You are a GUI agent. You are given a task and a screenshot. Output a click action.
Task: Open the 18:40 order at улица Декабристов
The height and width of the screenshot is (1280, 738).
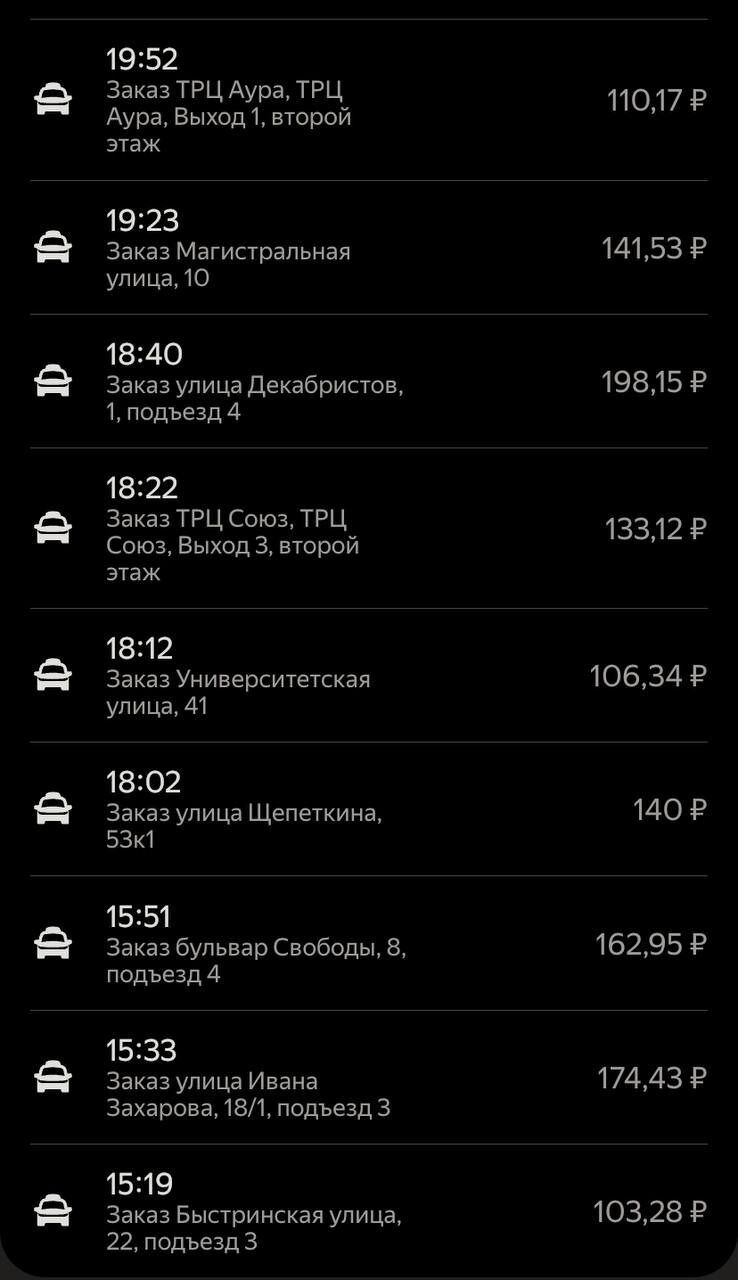368,382
